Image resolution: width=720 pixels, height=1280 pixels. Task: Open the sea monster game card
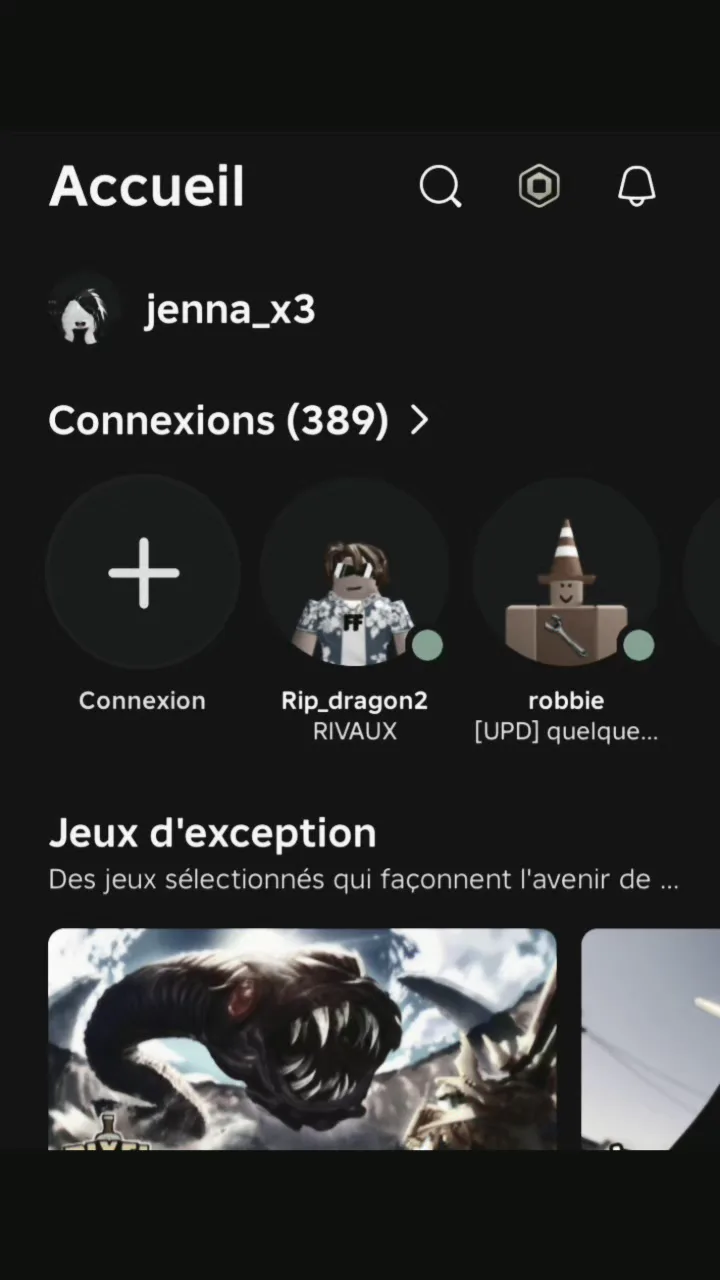(x=302, y=1038)
